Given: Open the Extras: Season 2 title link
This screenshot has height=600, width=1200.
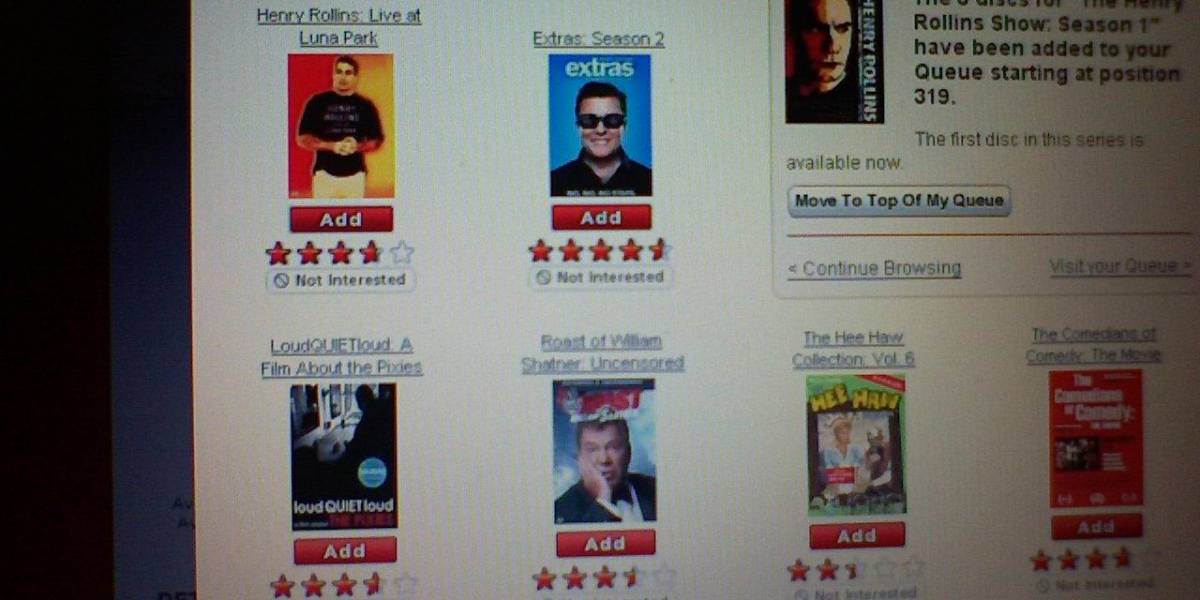Looking at the screenshot, I should tap(598, 39).
